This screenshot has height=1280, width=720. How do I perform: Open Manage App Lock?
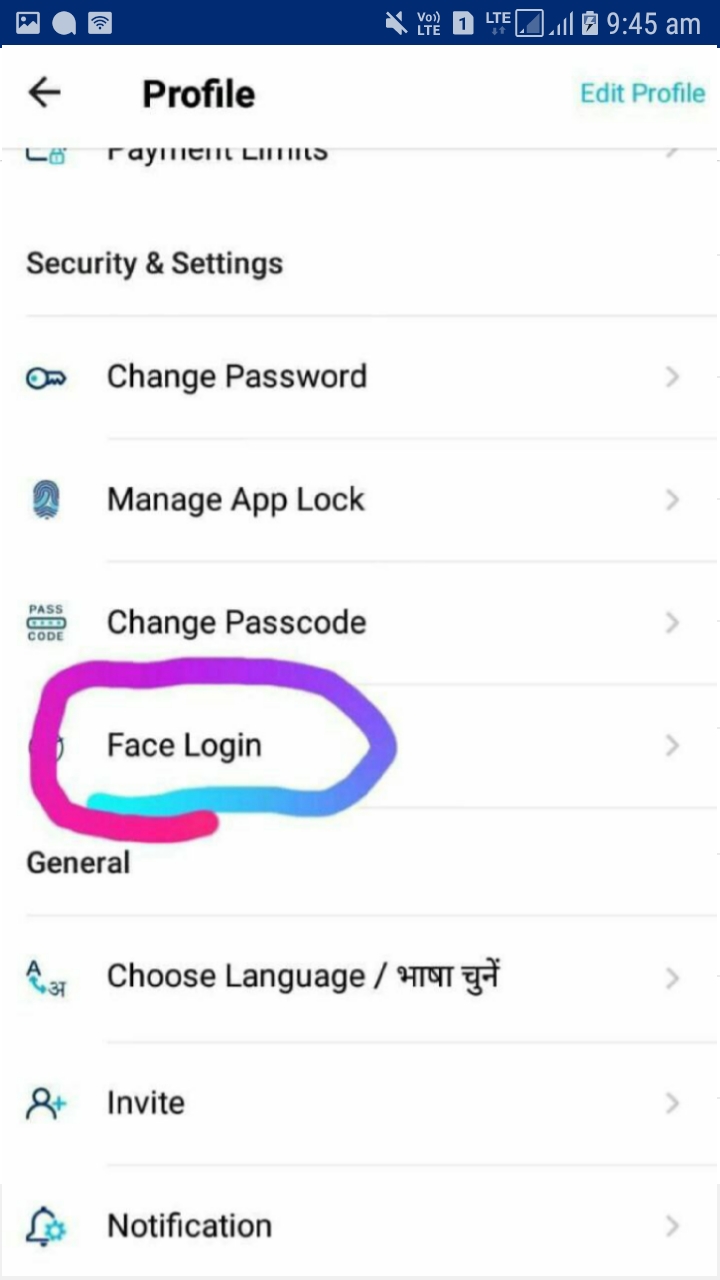click(360, 500)
